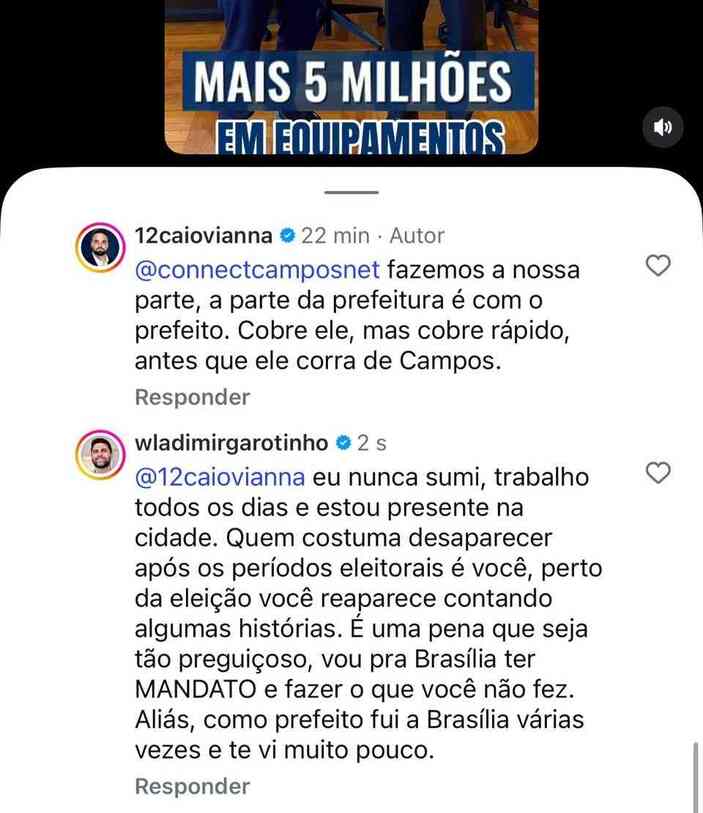Screen dimensions: 703x813
Task: Reply to wladimirgarotinho's comment
Action: point(192,786)
